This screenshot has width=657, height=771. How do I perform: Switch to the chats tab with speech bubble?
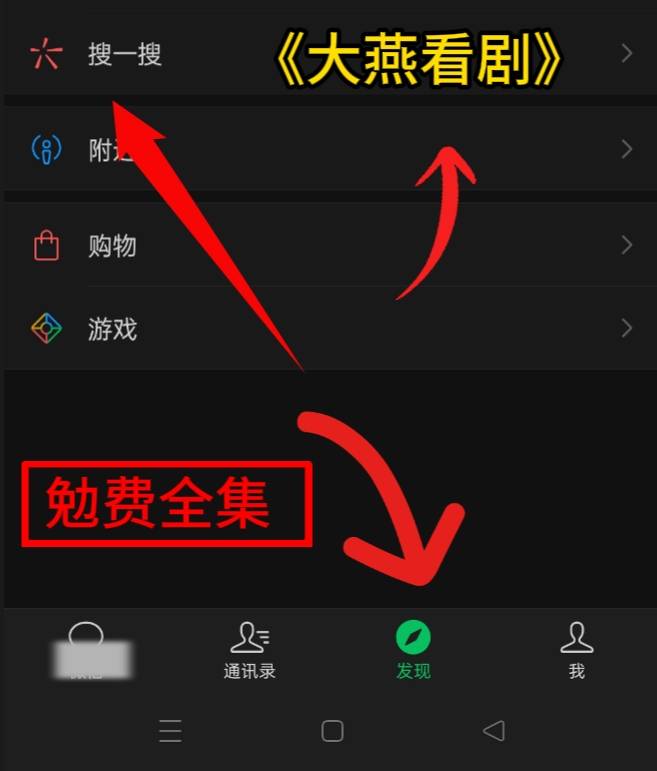coord(86,649)
